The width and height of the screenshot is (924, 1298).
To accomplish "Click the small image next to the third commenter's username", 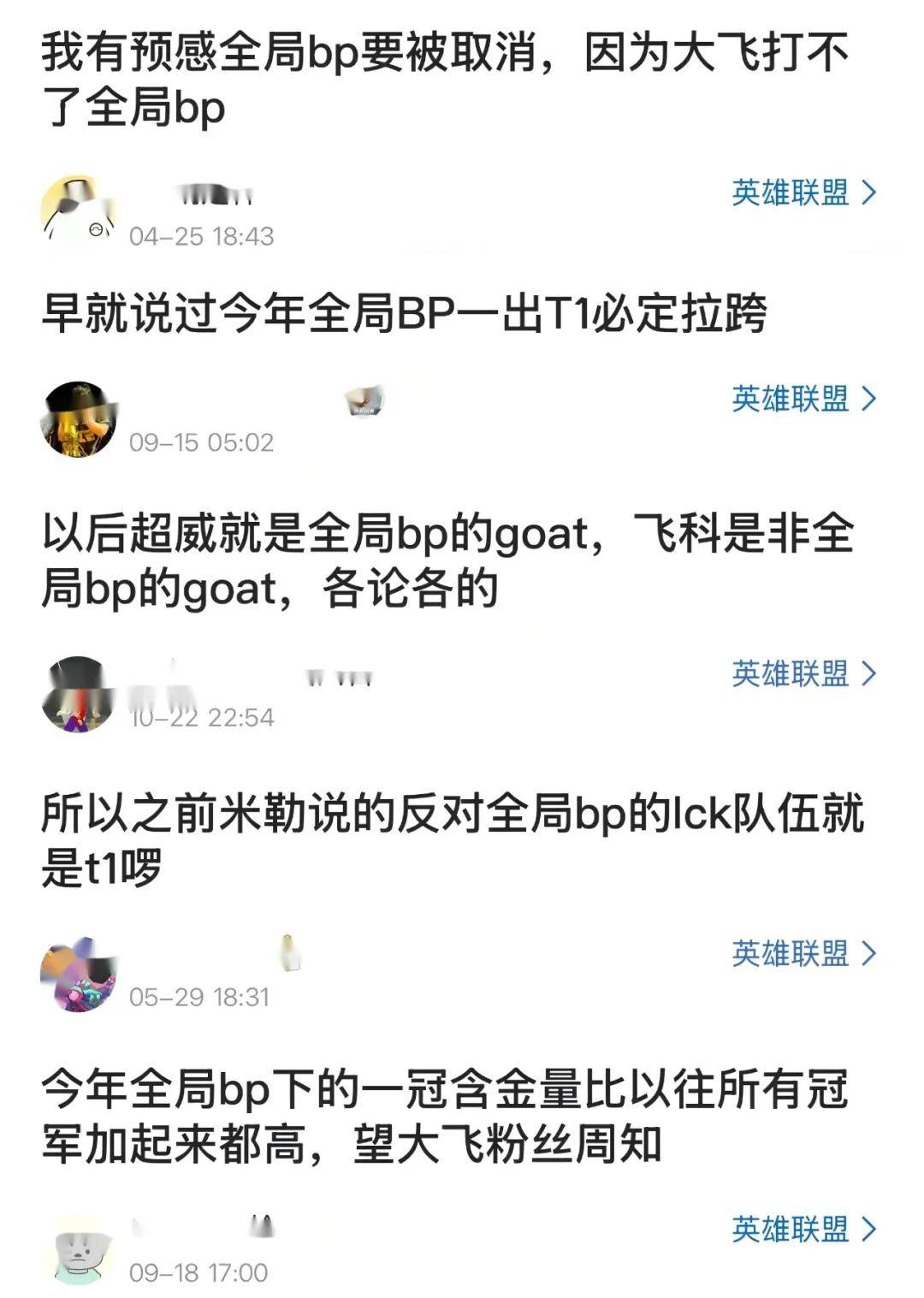I will (x=338, y=676).
